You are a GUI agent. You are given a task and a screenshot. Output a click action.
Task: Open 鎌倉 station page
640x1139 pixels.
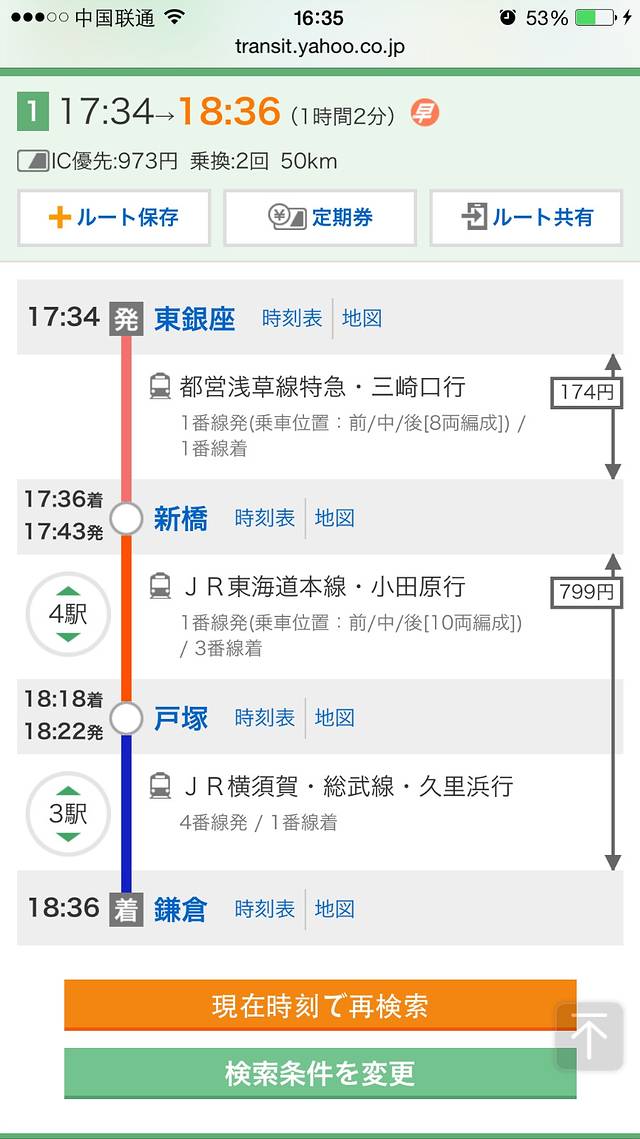(x=180, y=909)
